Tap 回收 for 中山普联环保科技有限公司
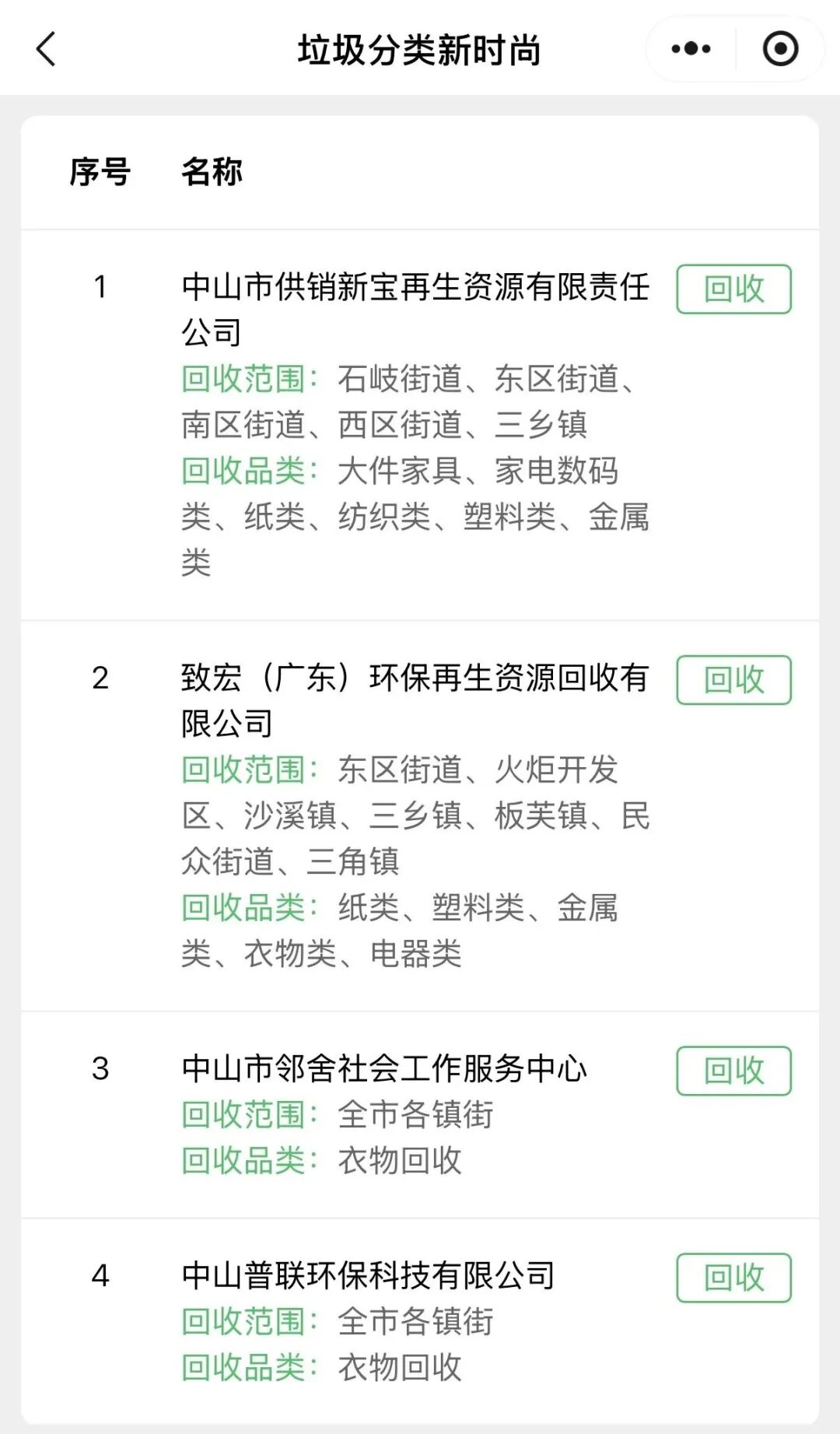The width and height of the screenshot is (840, 1434). (x=733, y=1278)
